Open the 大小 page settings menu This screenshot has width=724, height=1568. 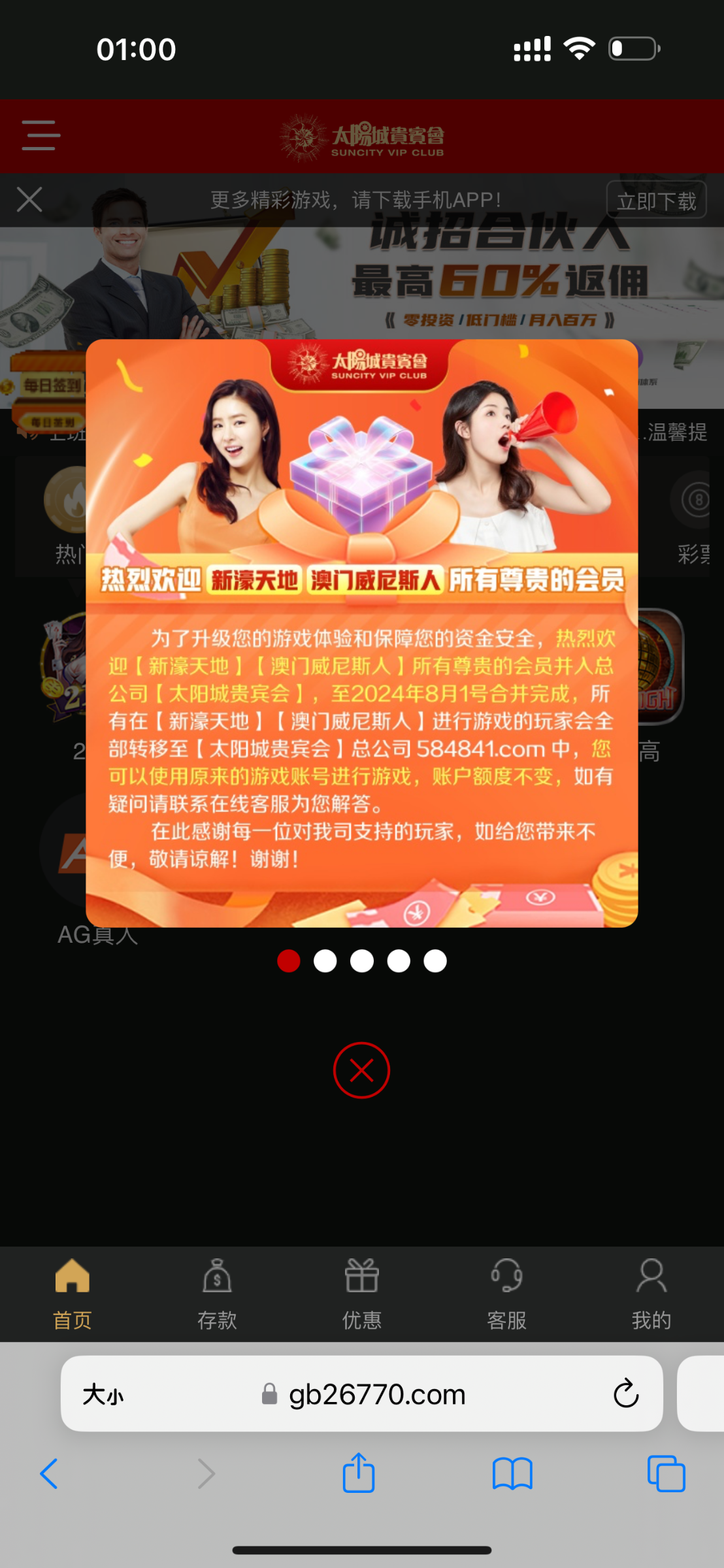pyautogui.click(x=103, y=1395)
